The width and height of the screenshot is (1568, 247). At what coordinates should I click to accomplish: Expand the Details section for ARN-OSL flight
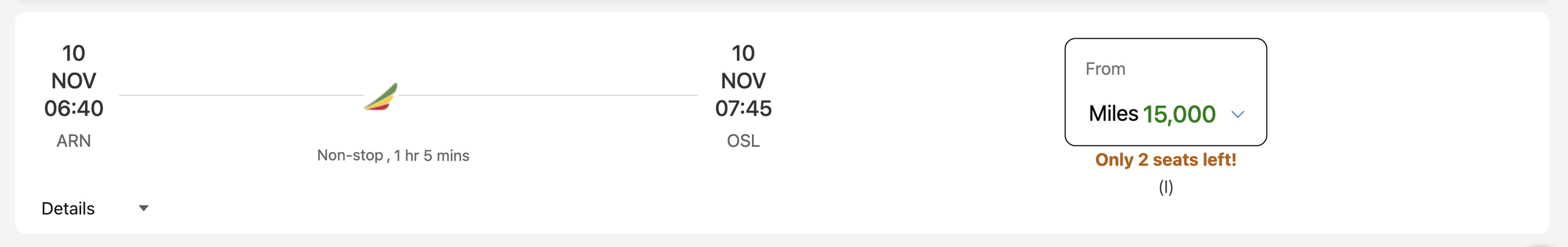(95, 209)
